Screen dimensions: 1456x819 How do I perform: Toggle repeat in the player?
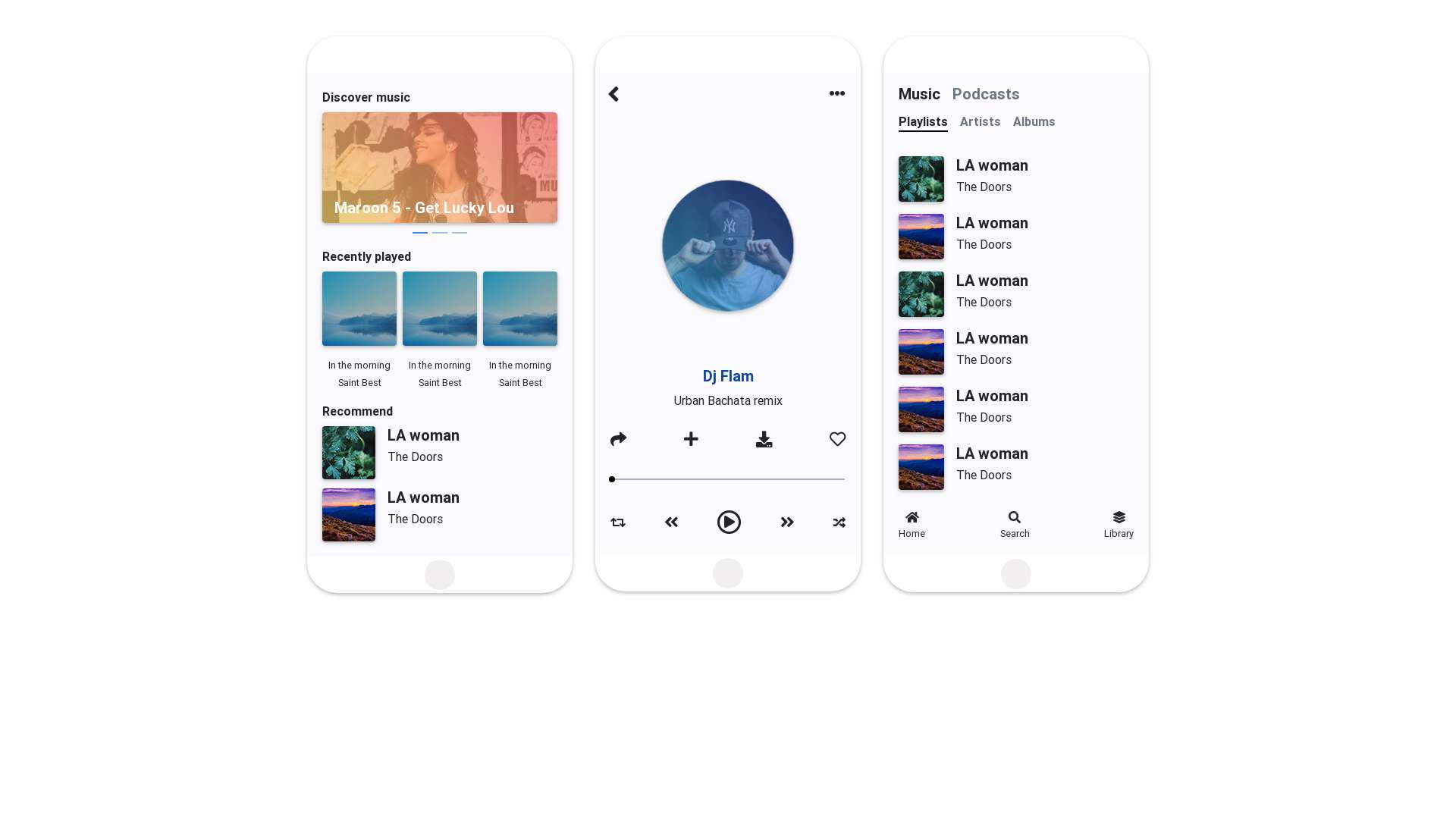click(x=618, y=522)
